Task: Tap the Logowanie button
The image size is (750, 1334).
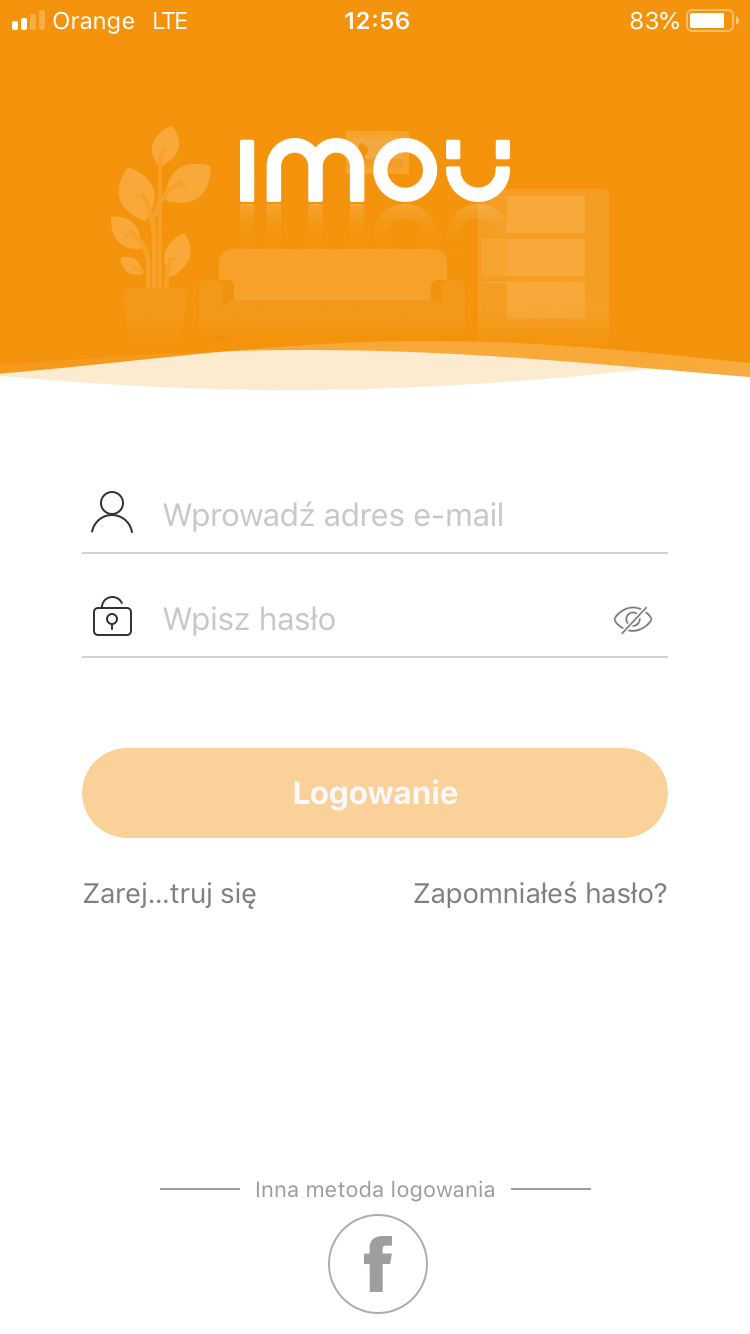Action: [375, 793]
